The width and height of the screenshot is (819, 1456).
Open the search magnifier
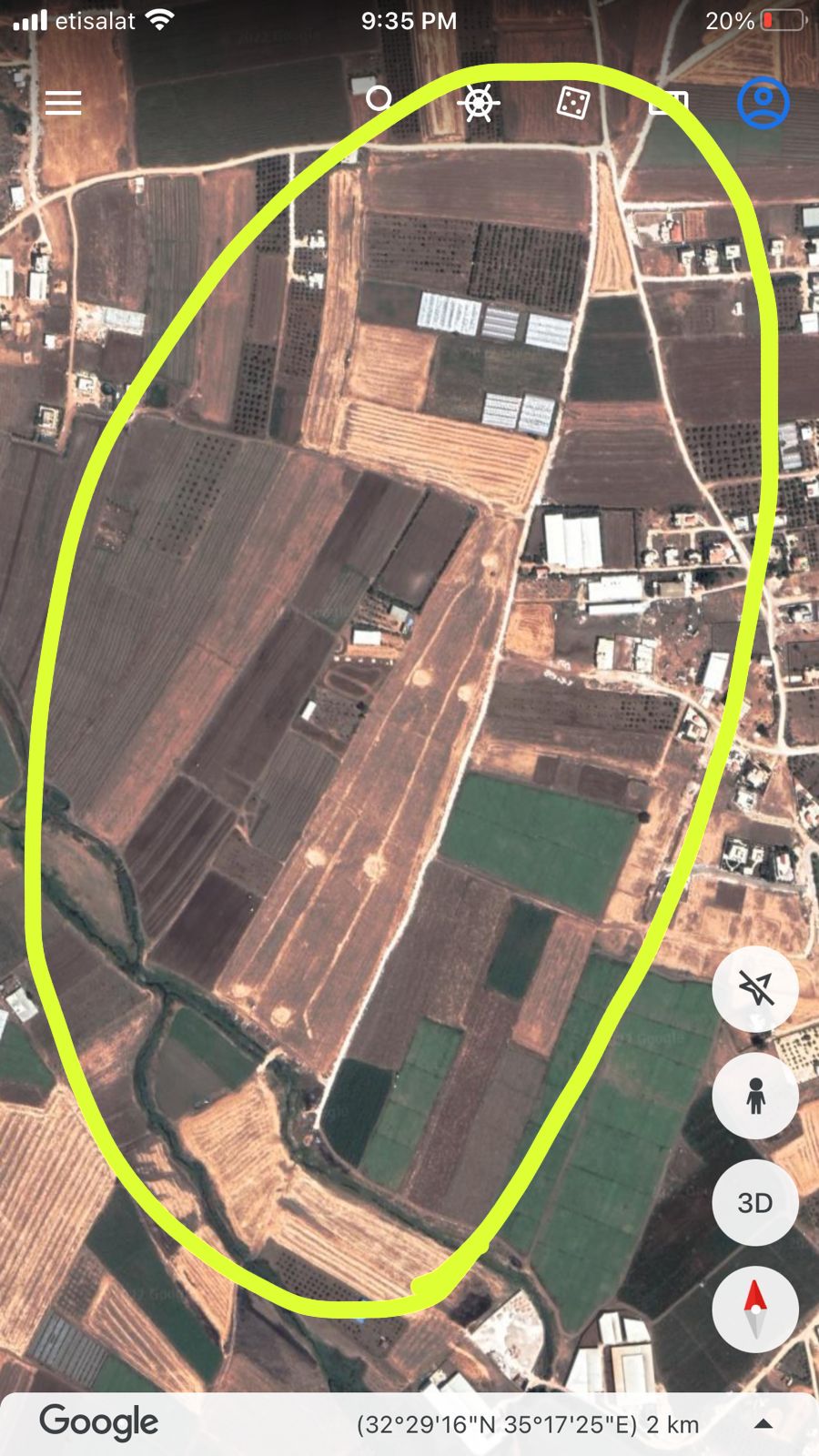379,99
